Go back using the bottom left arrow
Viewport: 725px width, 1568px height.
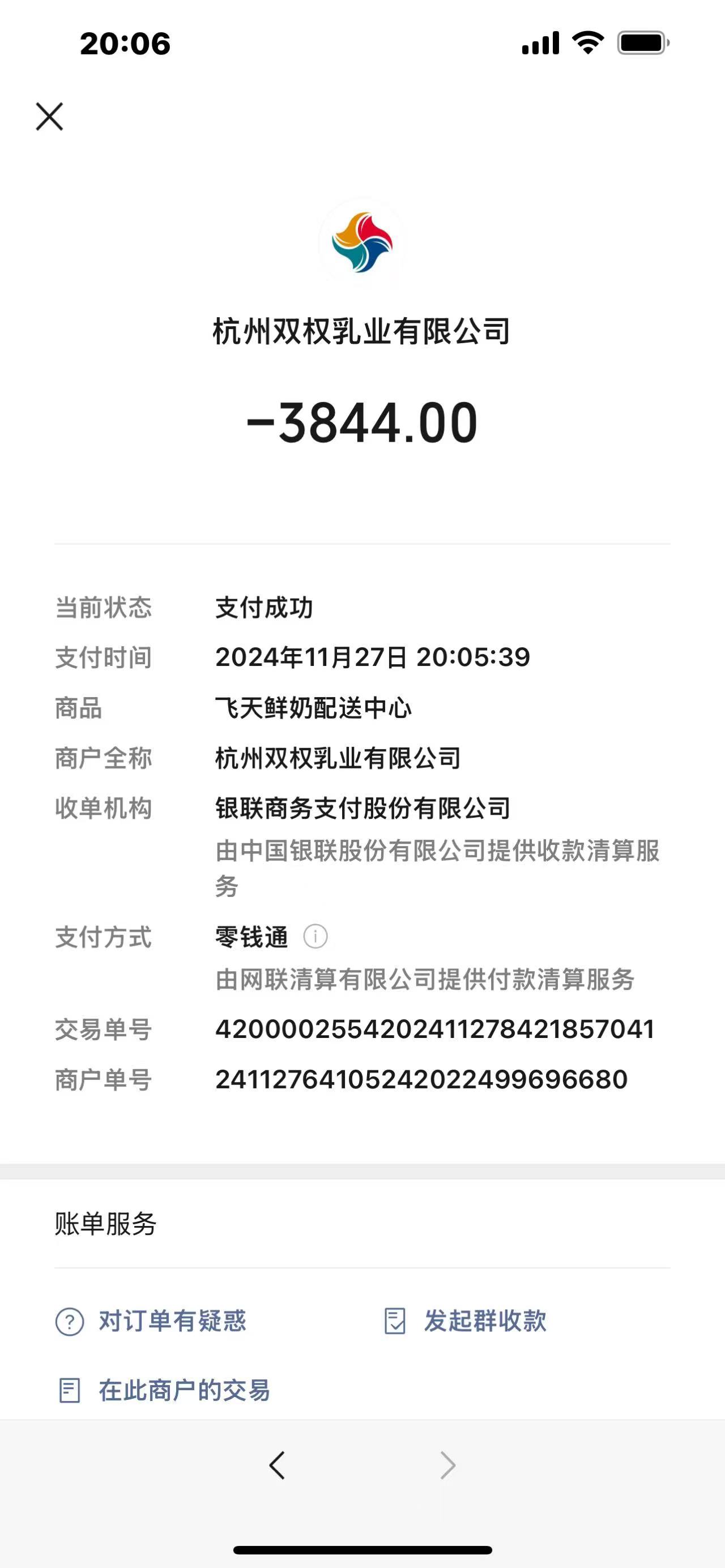tap(277, 1465)
